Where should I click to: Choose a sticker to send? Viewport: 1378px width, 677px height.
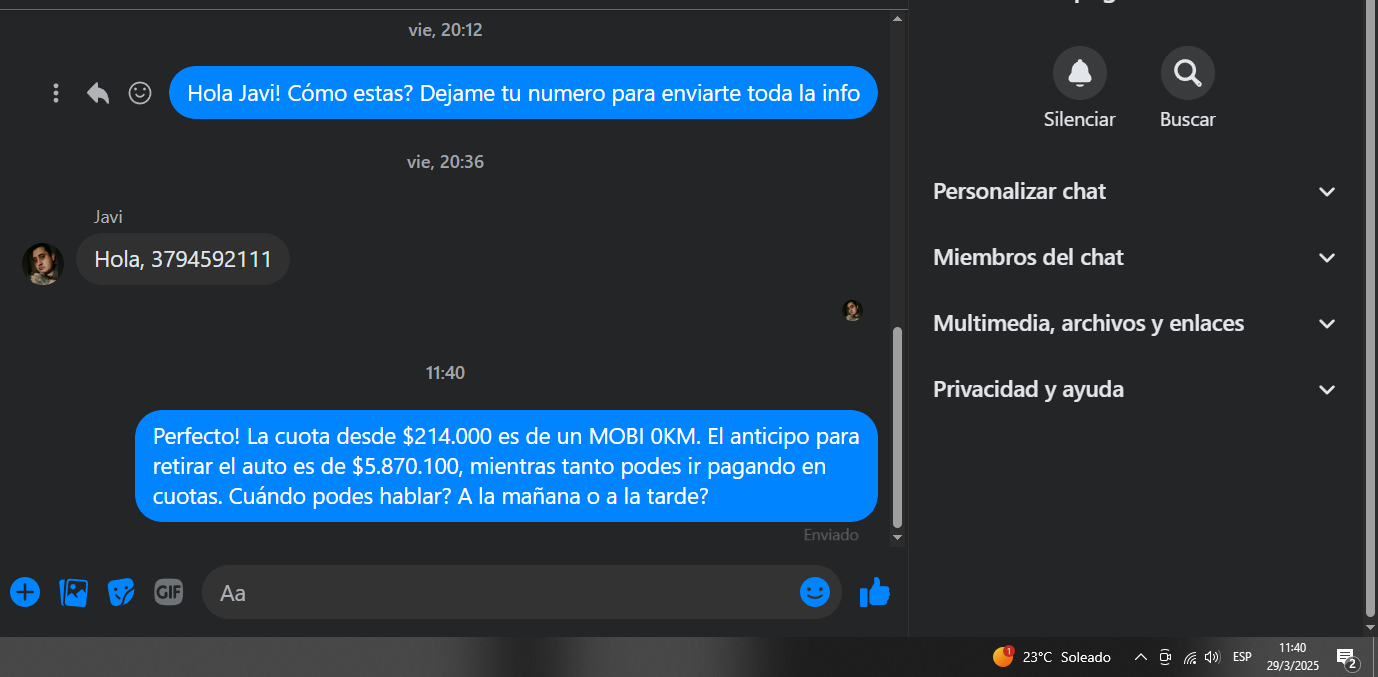(121, 592)
